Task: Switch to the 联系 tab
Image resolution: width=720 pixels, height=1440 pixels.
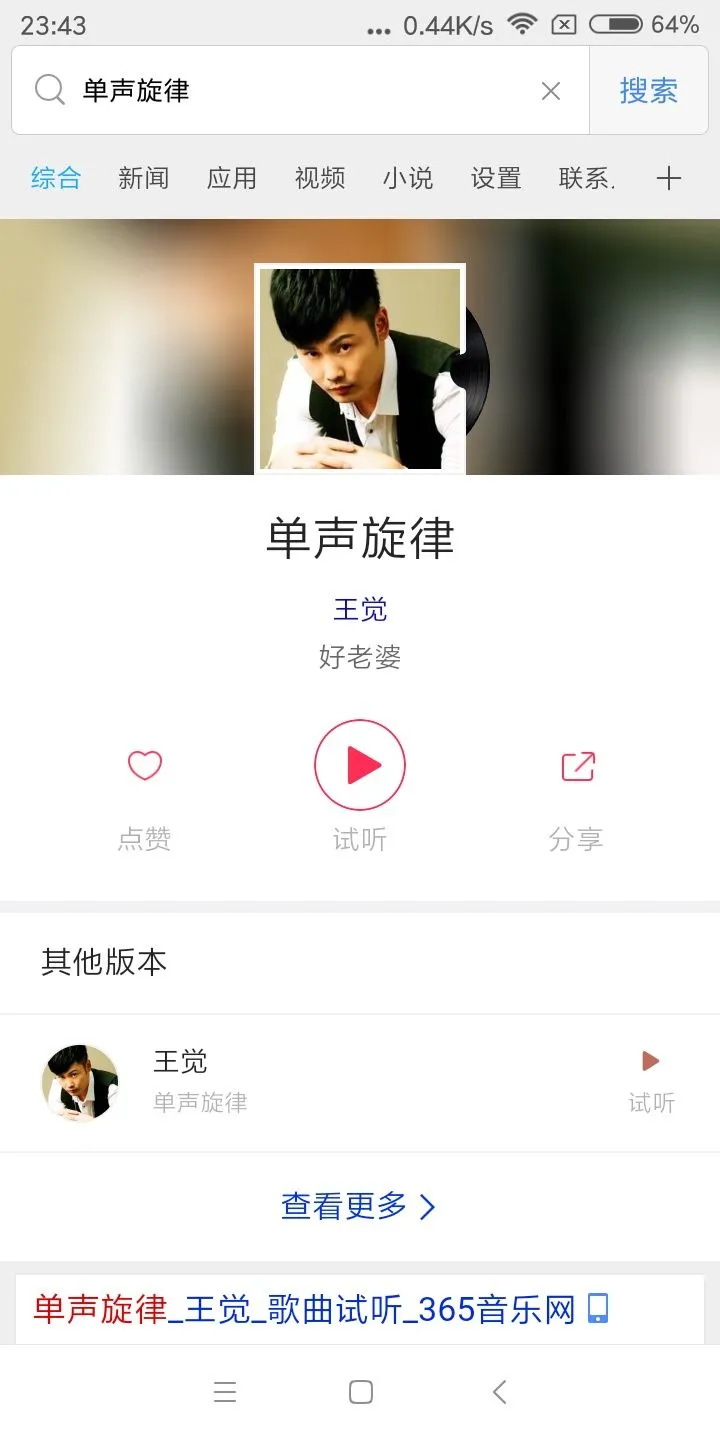Action: (x=586, y=179)
